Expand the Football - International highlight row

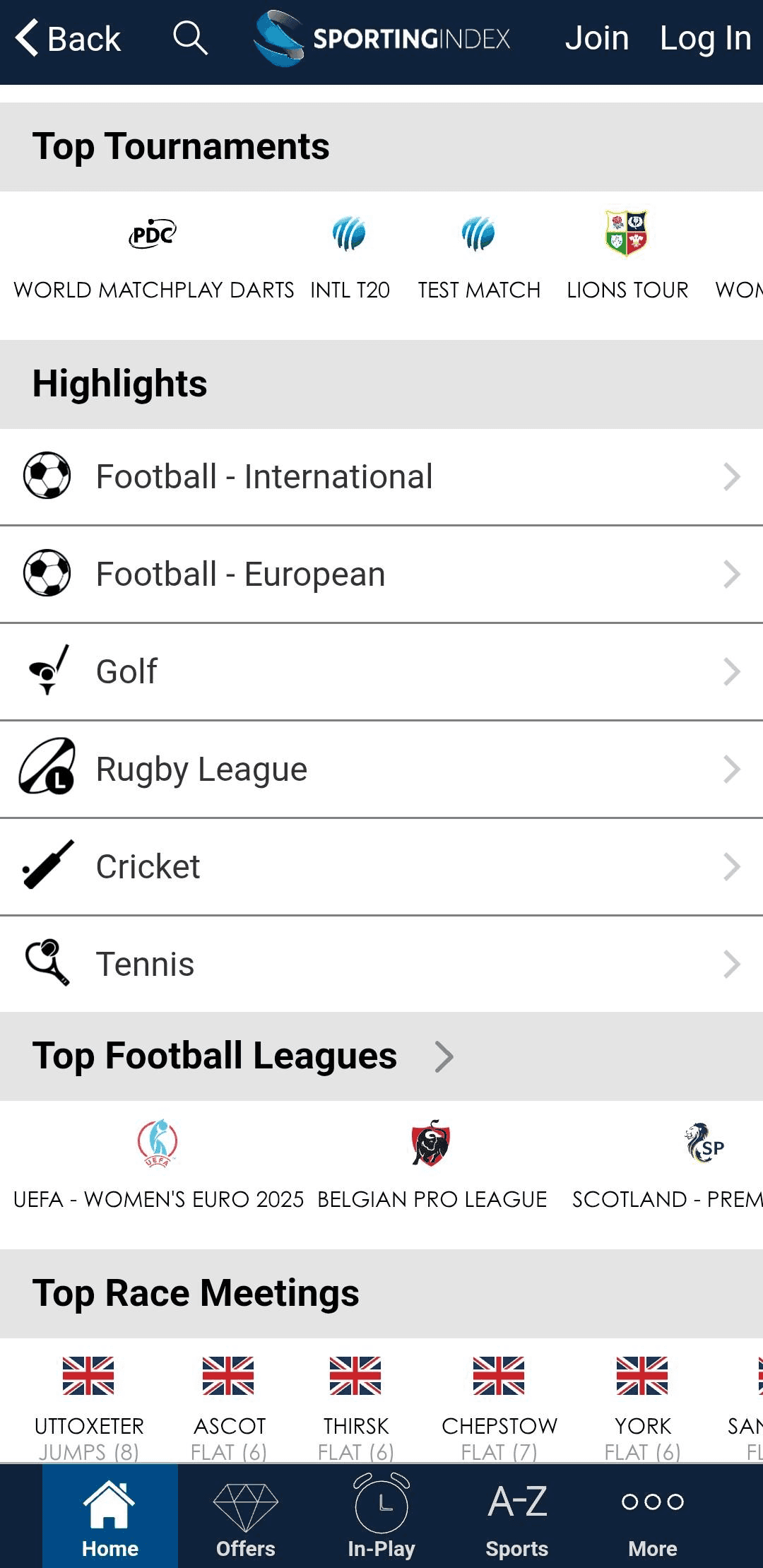point(381,476)
